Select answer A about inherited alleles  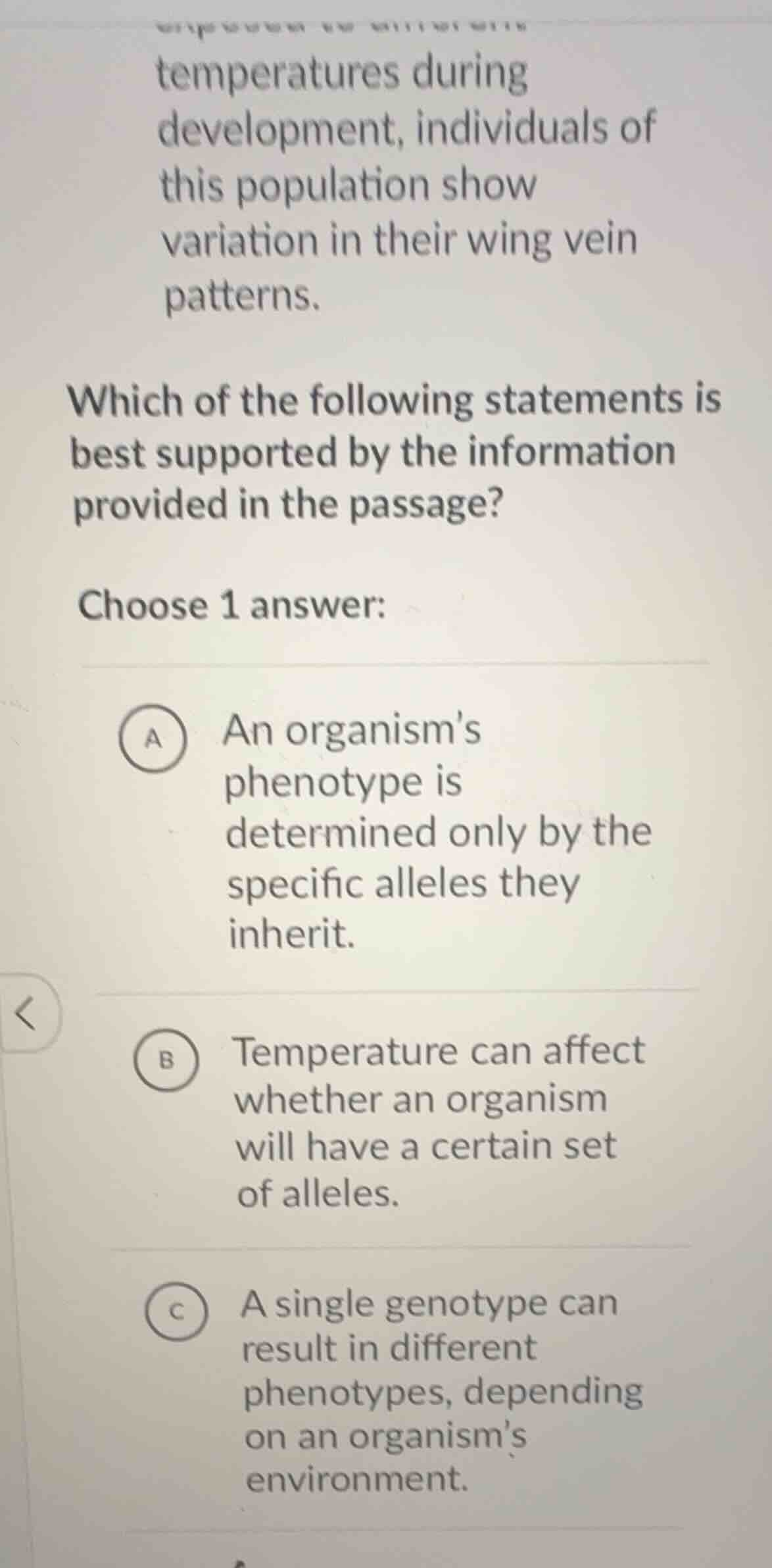click(x=153, y=739)
